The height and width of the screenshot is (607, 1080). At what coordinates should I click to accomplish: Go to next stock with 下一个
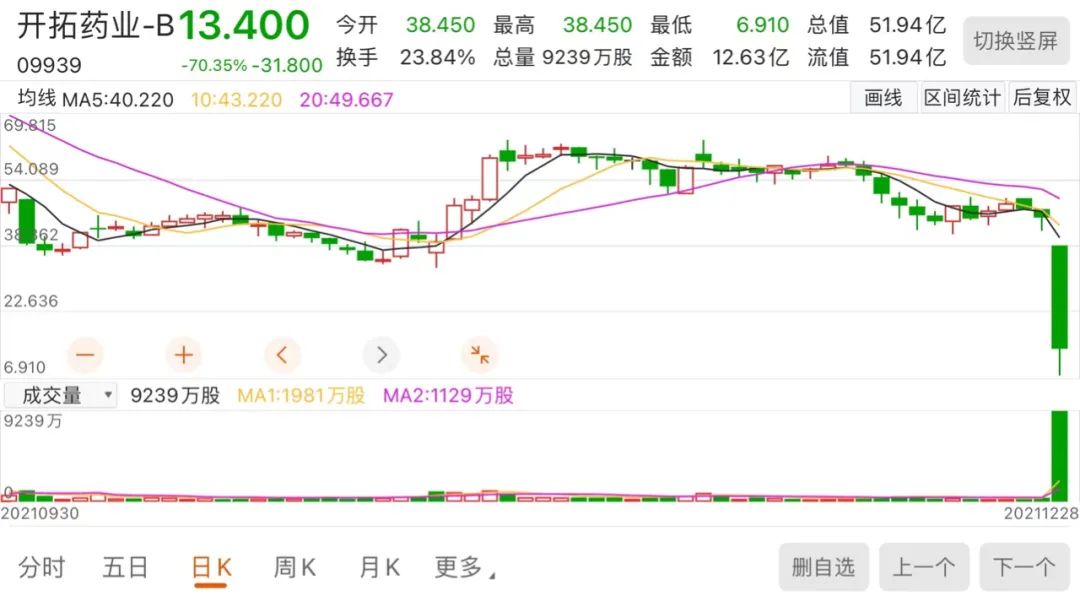1024,568
